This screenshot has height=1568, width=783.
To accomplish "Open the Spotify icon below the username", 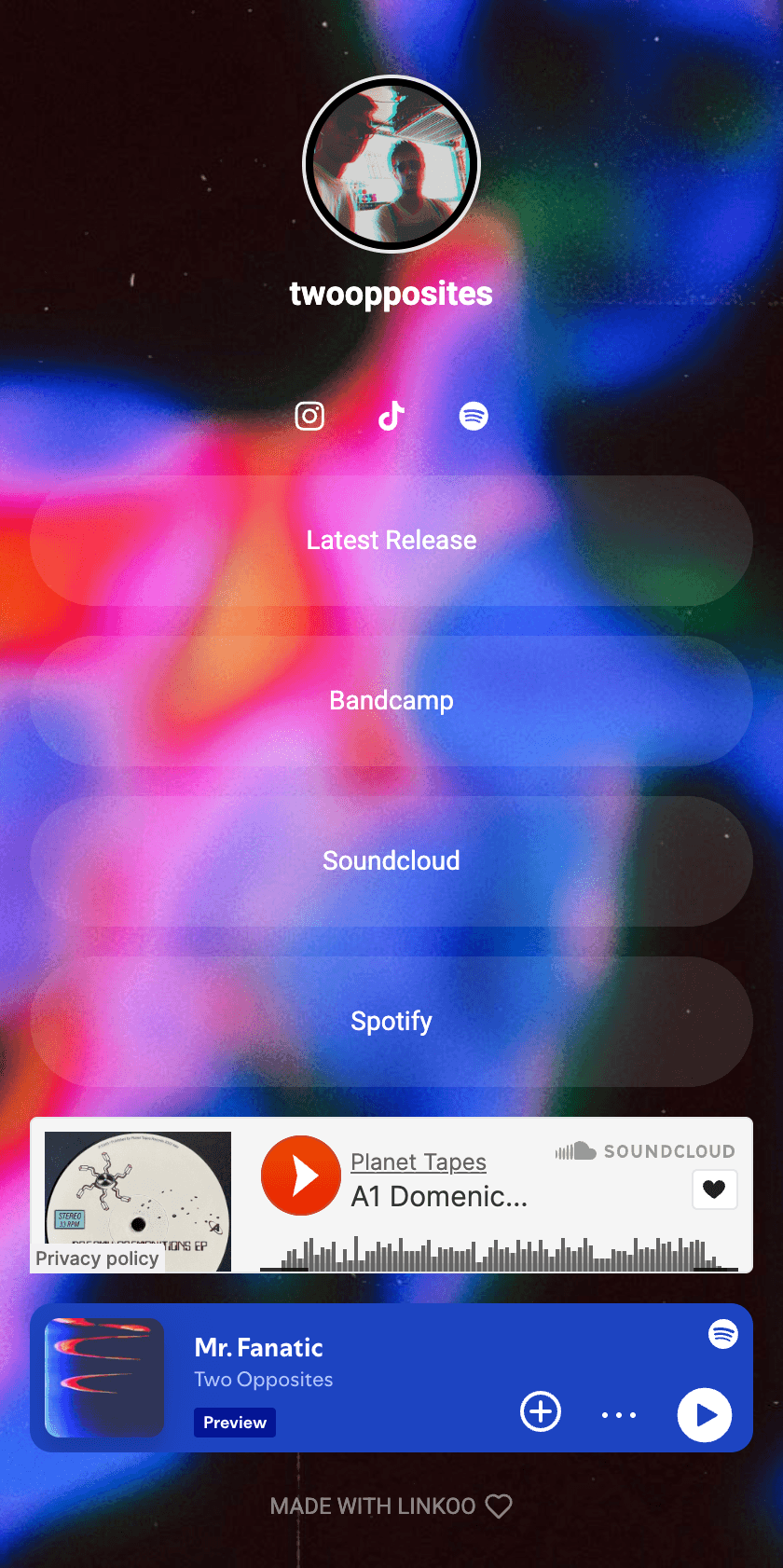I will tap(474, 416).
